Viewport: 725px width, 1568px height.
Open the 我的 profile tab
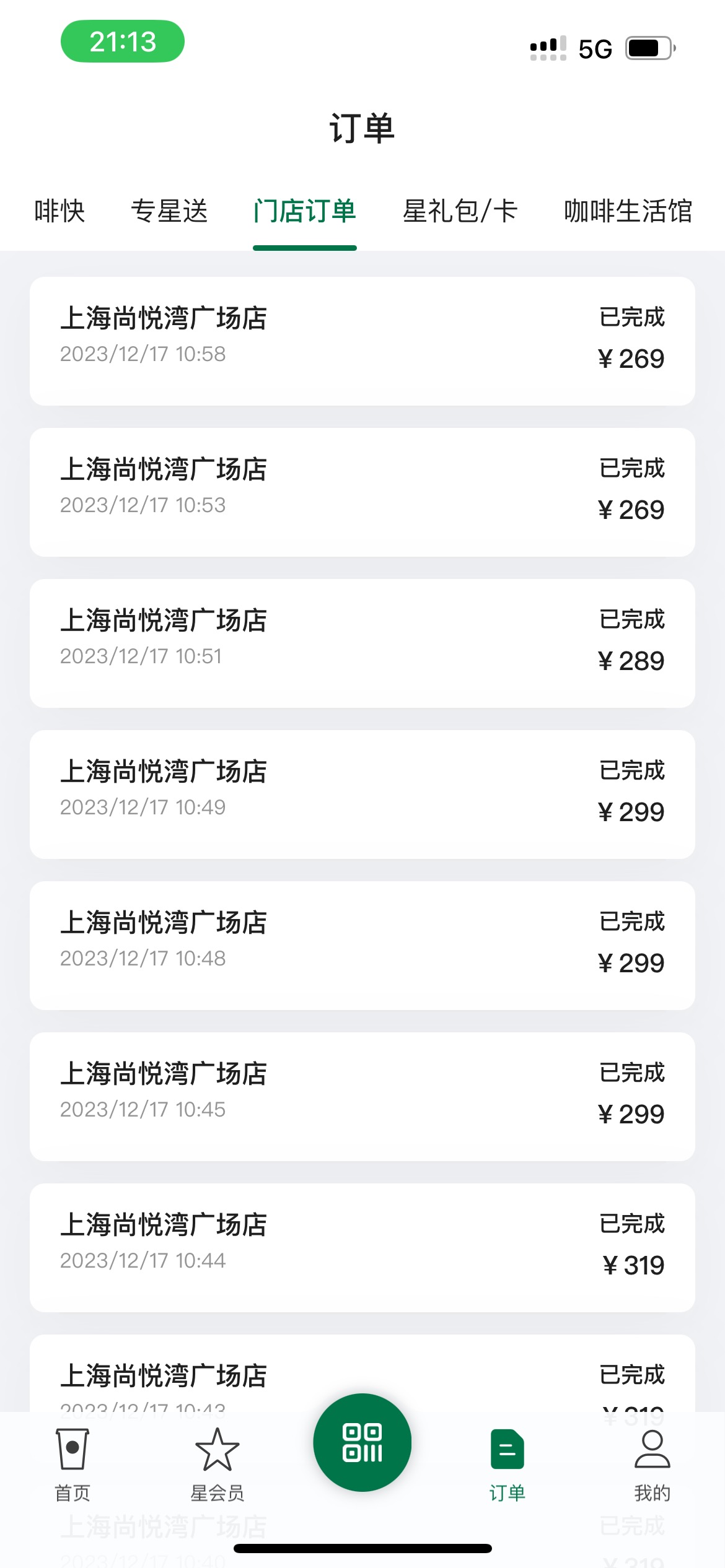[652, 1465]
